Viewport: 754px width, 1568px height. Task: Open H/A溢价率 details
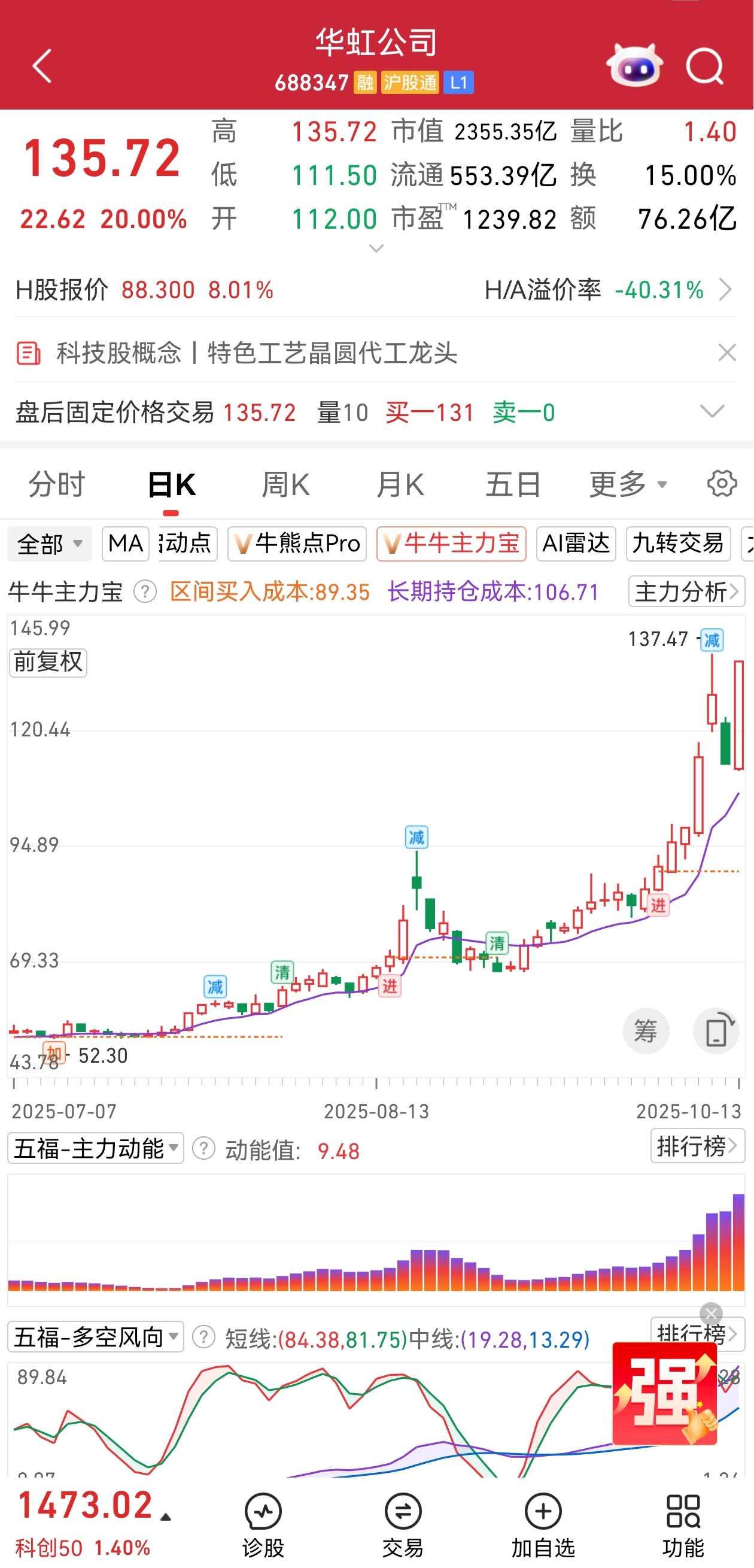725,290
